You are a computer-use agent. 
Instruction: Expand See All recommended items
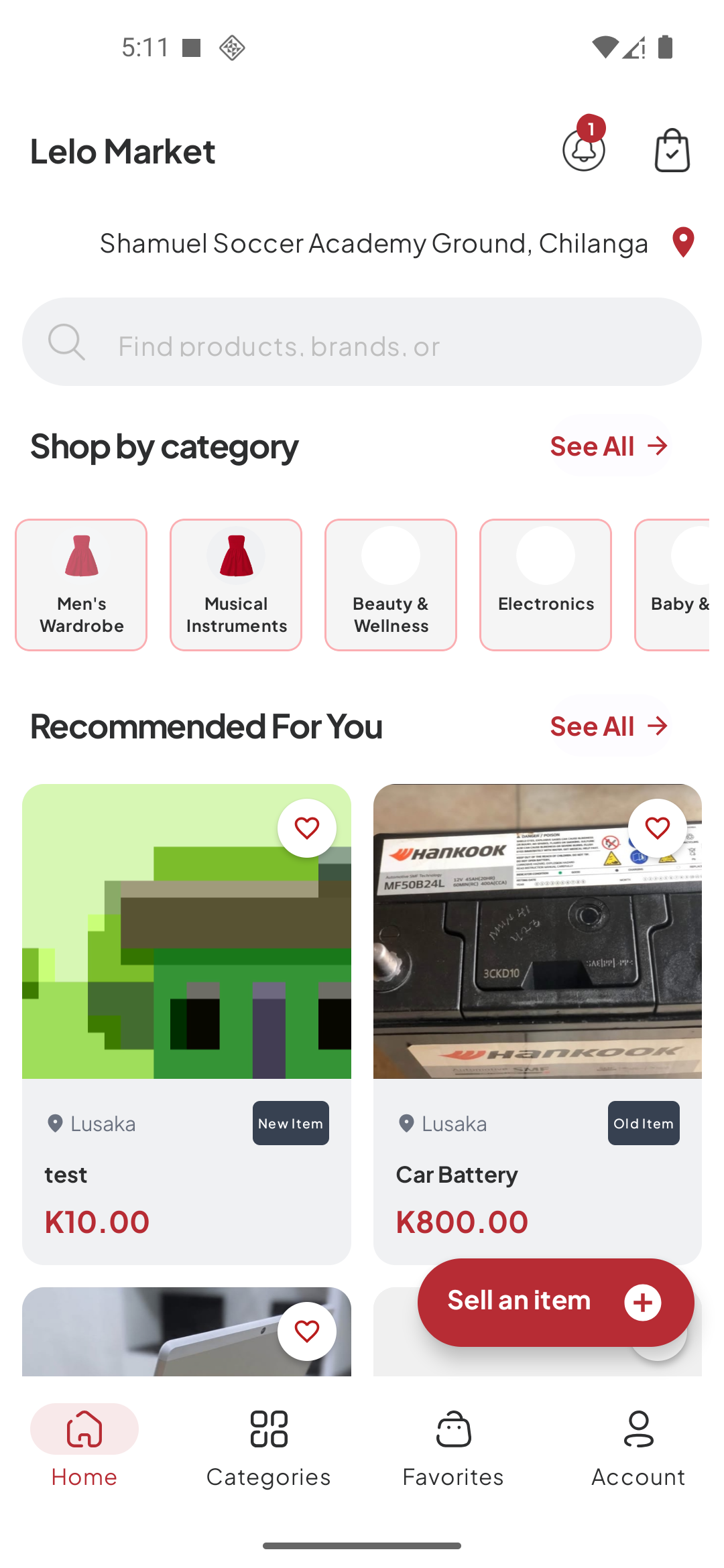609,726
